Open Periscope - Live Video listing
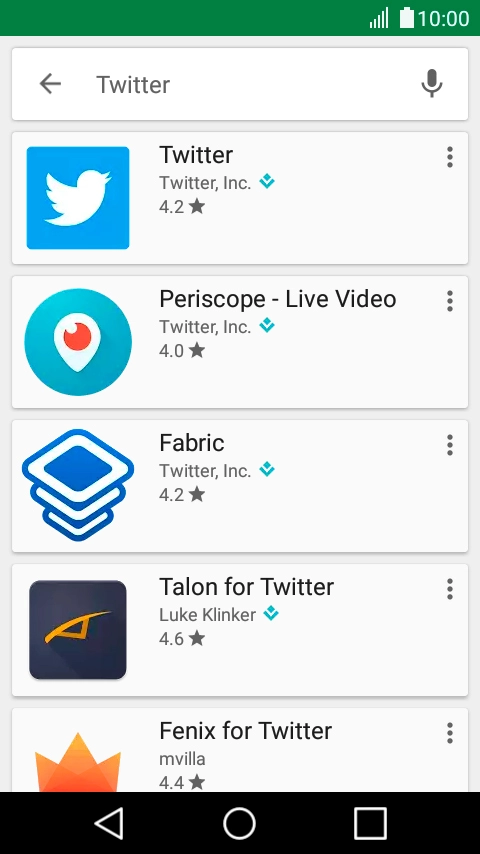 (240, 342)
